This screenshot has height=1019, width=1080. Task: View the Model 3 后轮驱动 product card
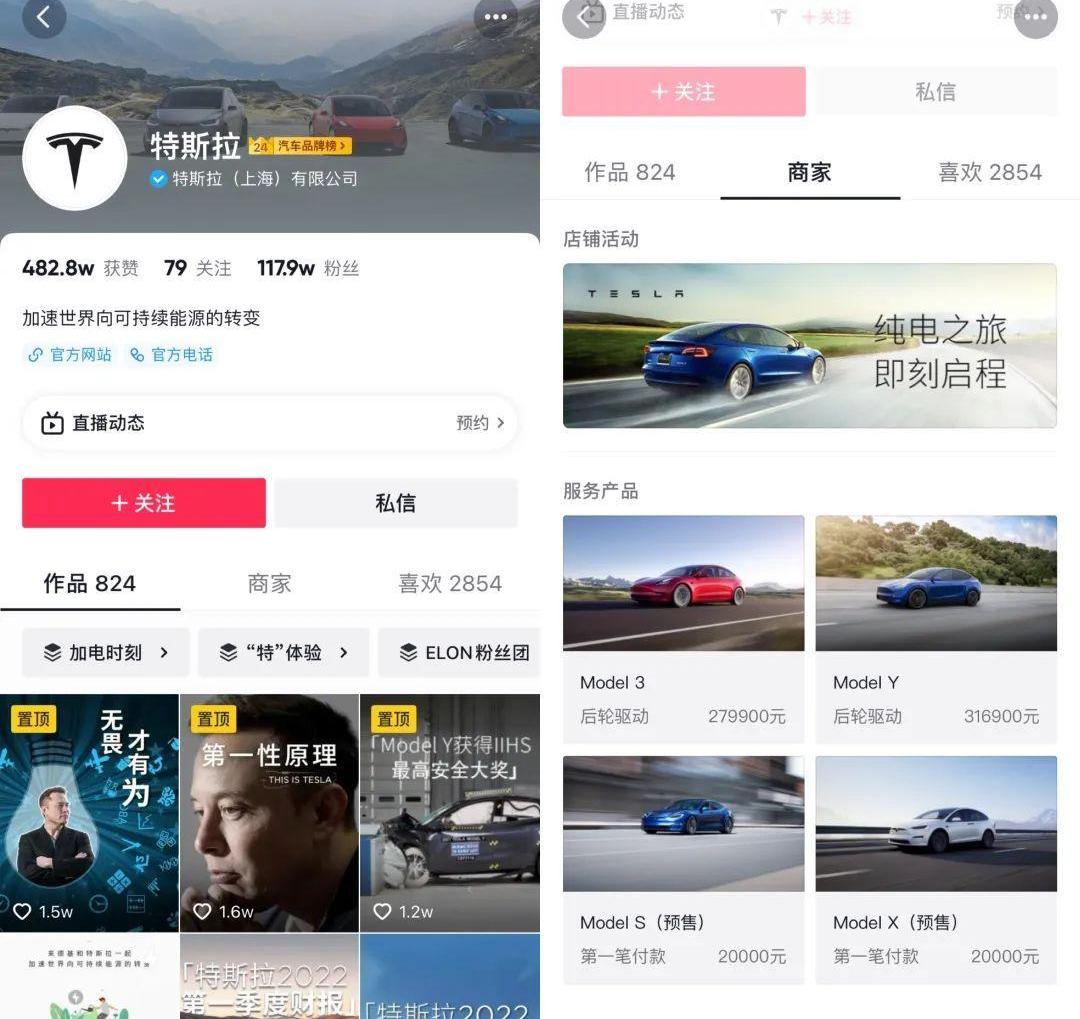click(x=683, y=628)
